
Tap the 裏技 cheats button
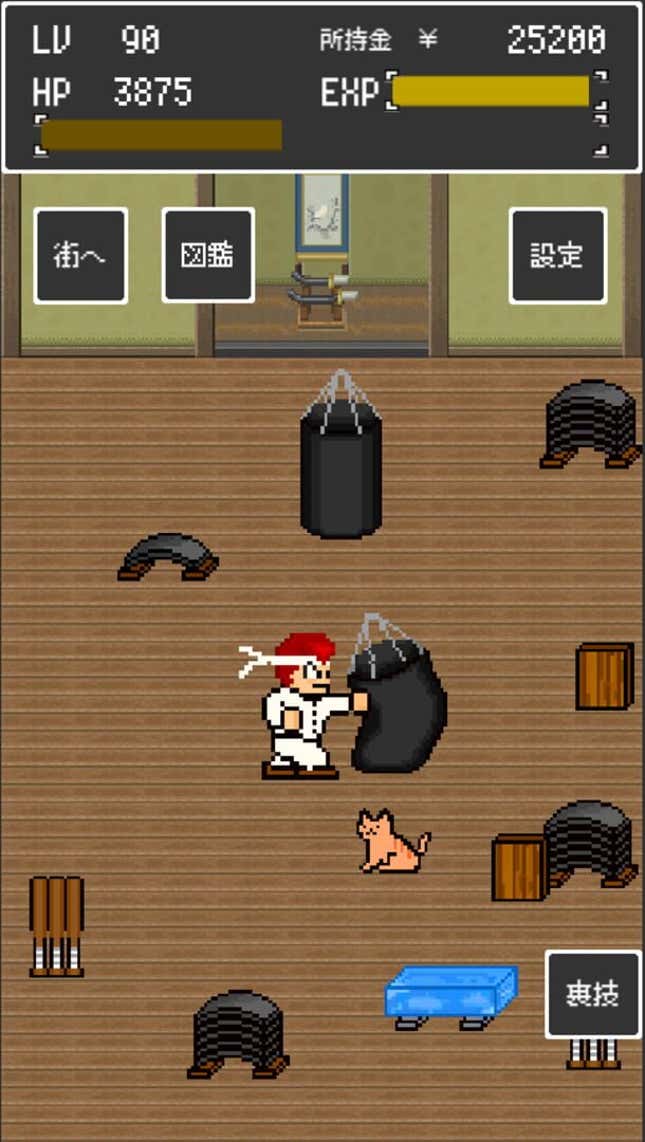(x=593, y=994)
